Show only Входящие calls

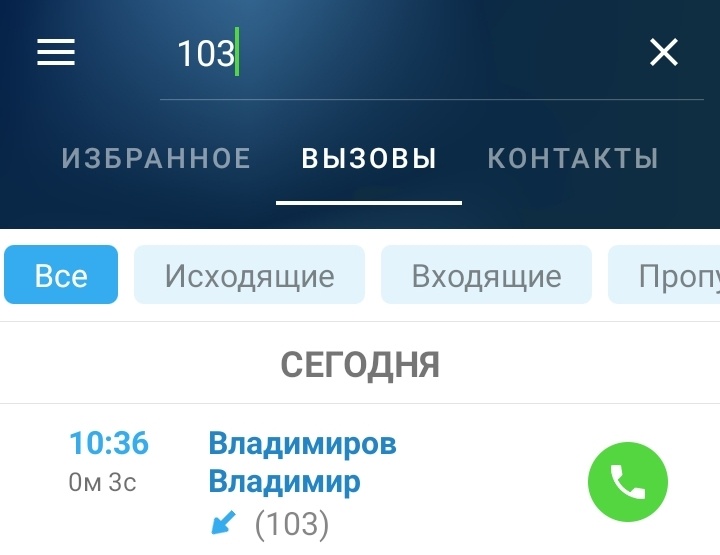486,275
